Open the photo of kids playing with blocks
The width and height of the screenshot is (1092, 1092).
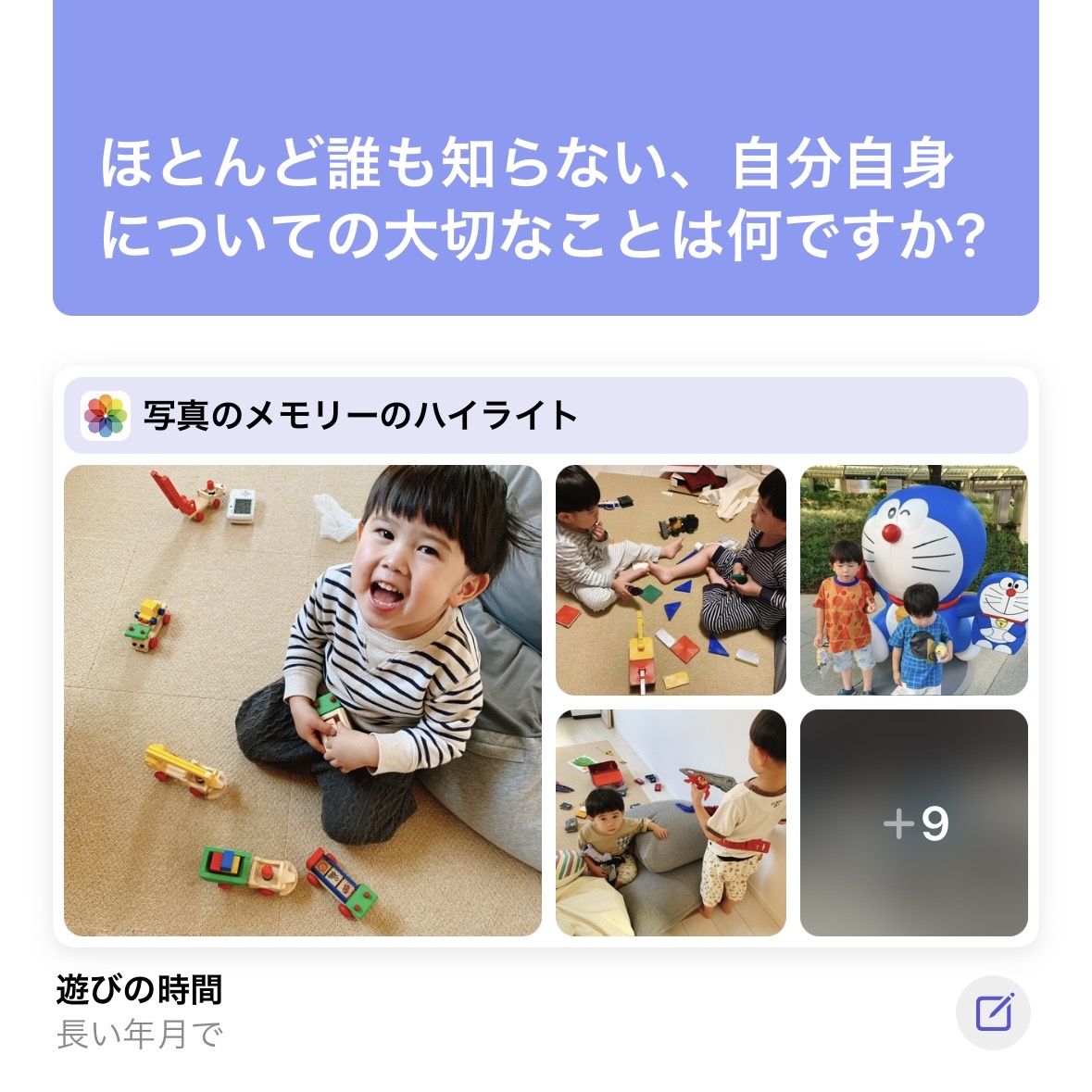click(x=671, y=580)
